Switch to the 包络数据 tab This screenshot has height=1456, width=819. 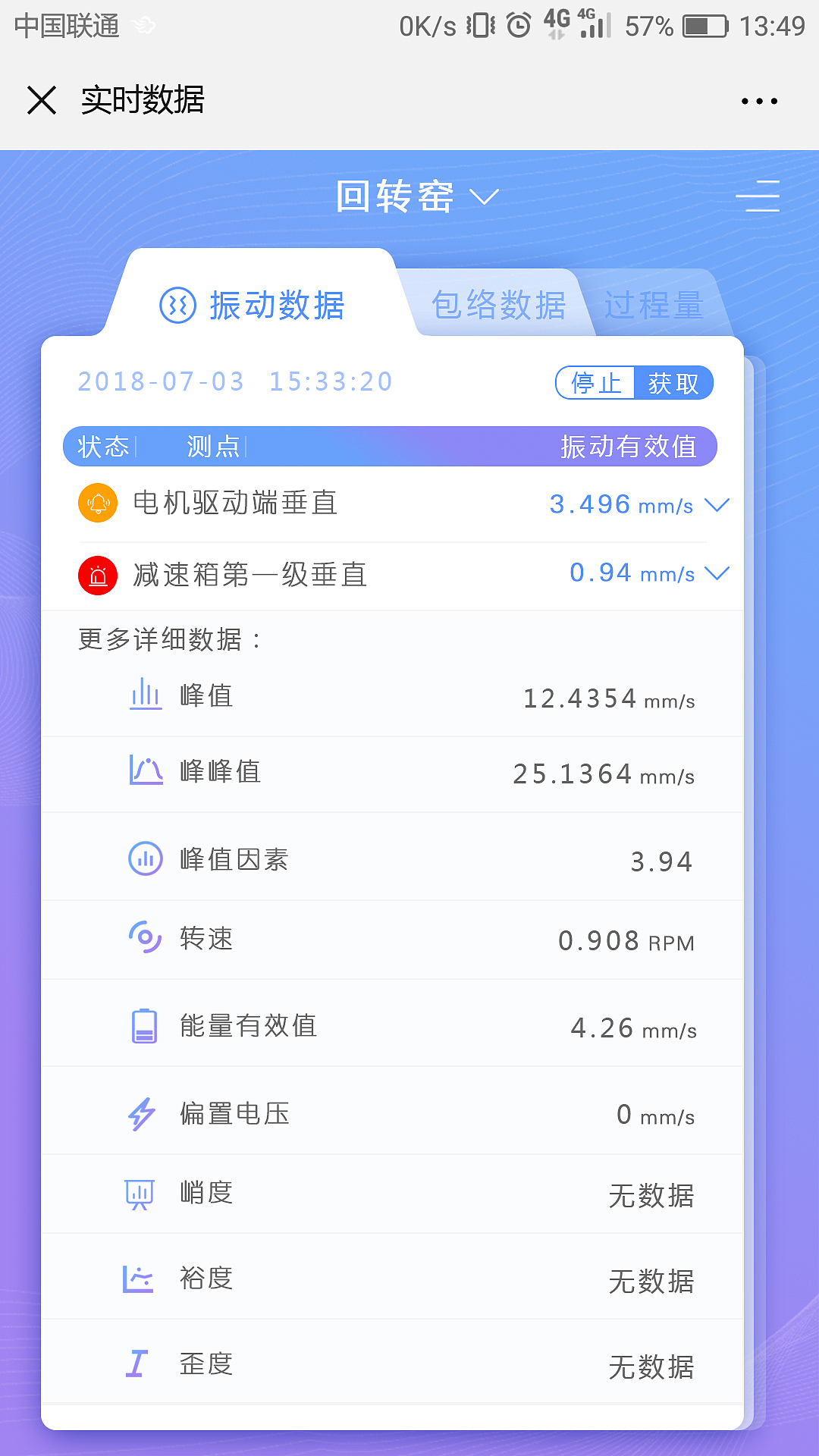pyautogui.click(x=498, y=305)
